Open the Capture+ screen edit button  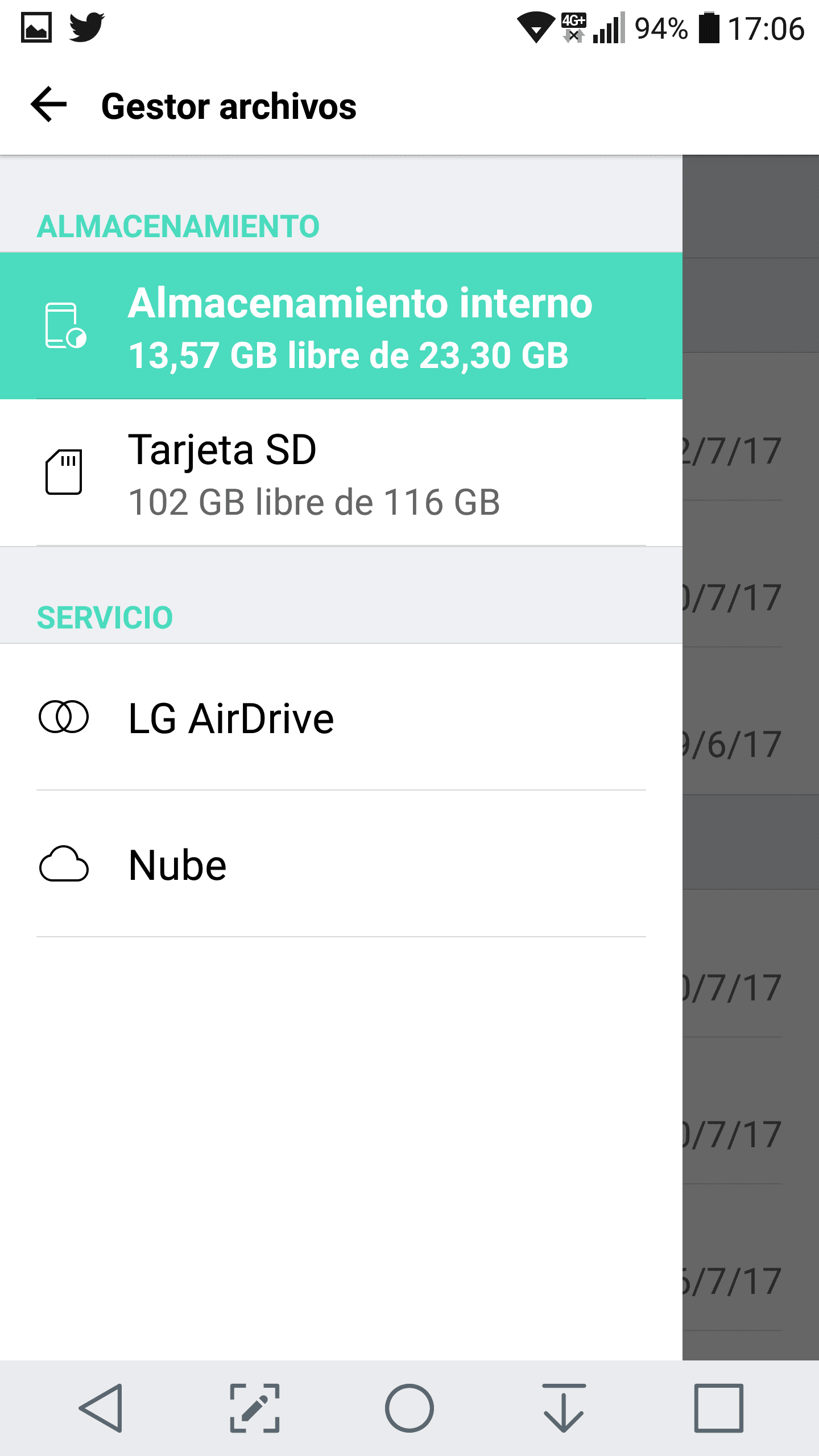[255, 1408]
